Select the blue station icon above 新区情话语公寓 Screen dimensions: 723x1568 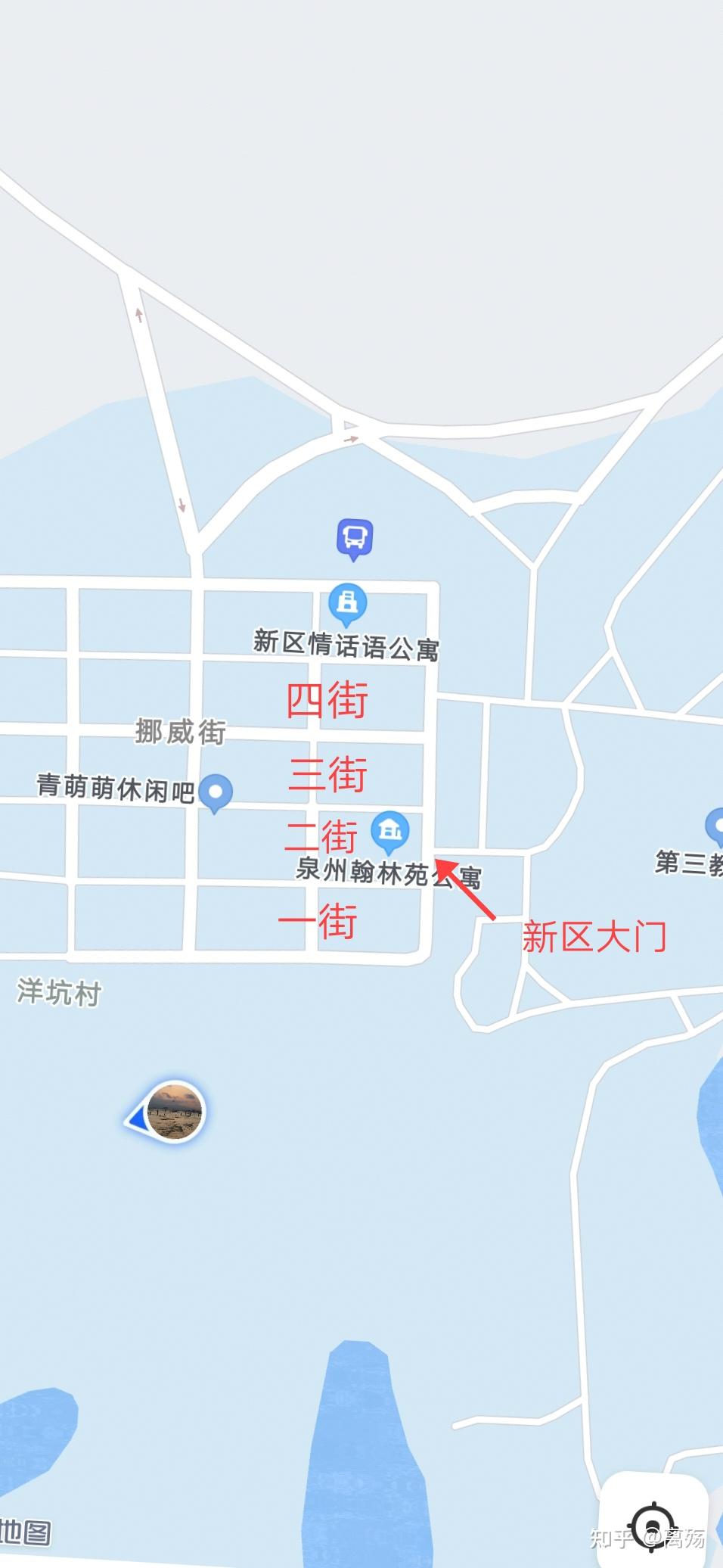click(x=347, y=602)
